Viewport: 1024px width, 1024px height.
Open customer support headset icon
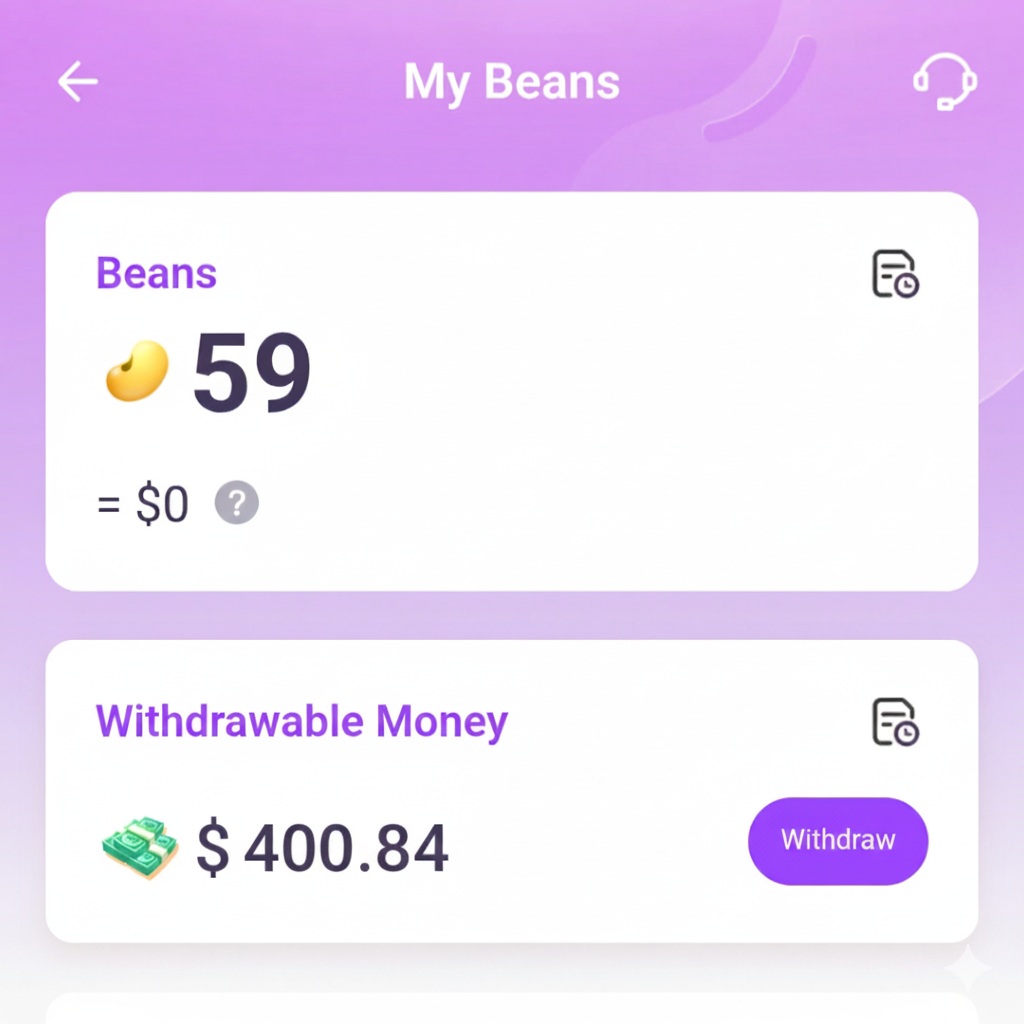pos(945,81)
